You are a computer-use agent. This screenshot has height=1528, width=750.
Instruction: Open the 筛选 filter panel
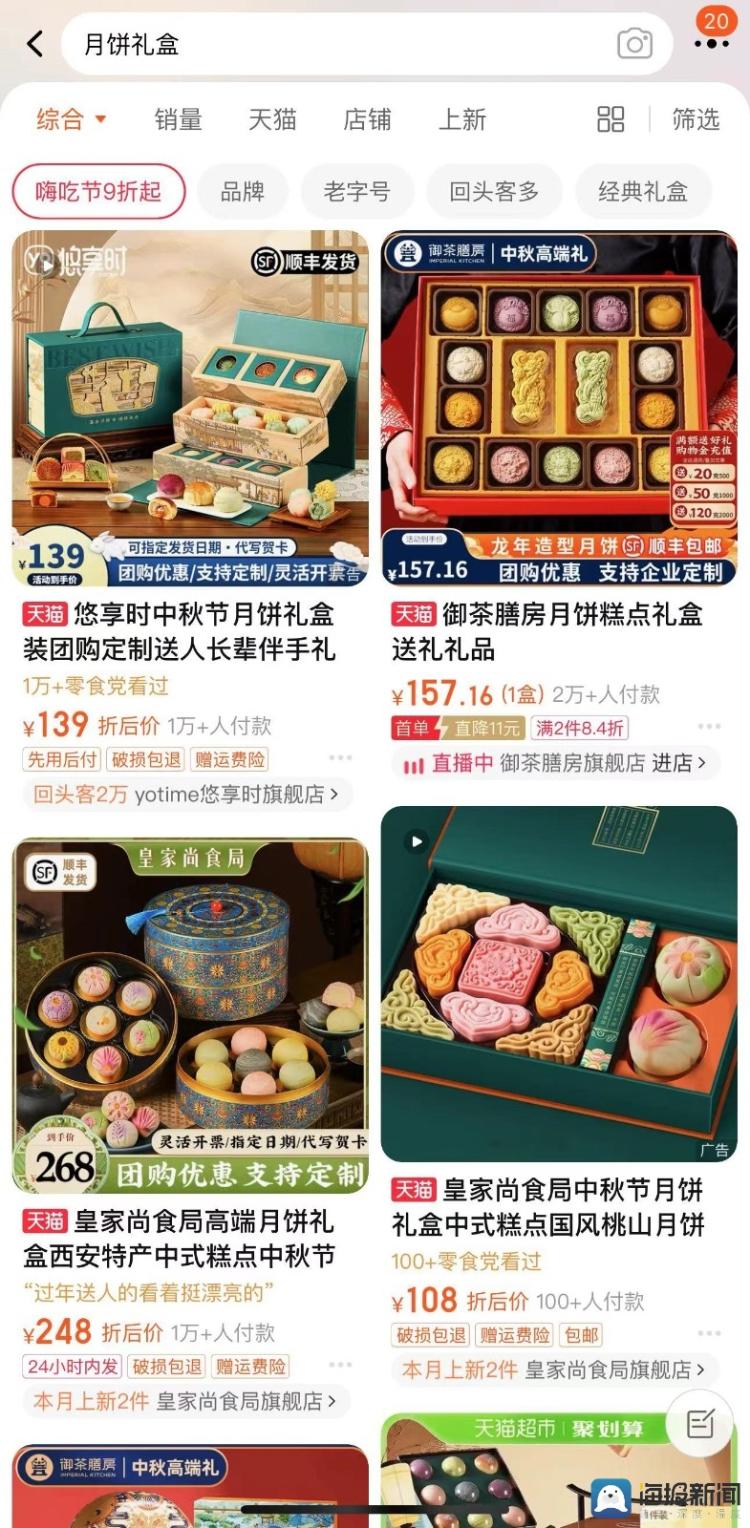[x=695, y=120]
